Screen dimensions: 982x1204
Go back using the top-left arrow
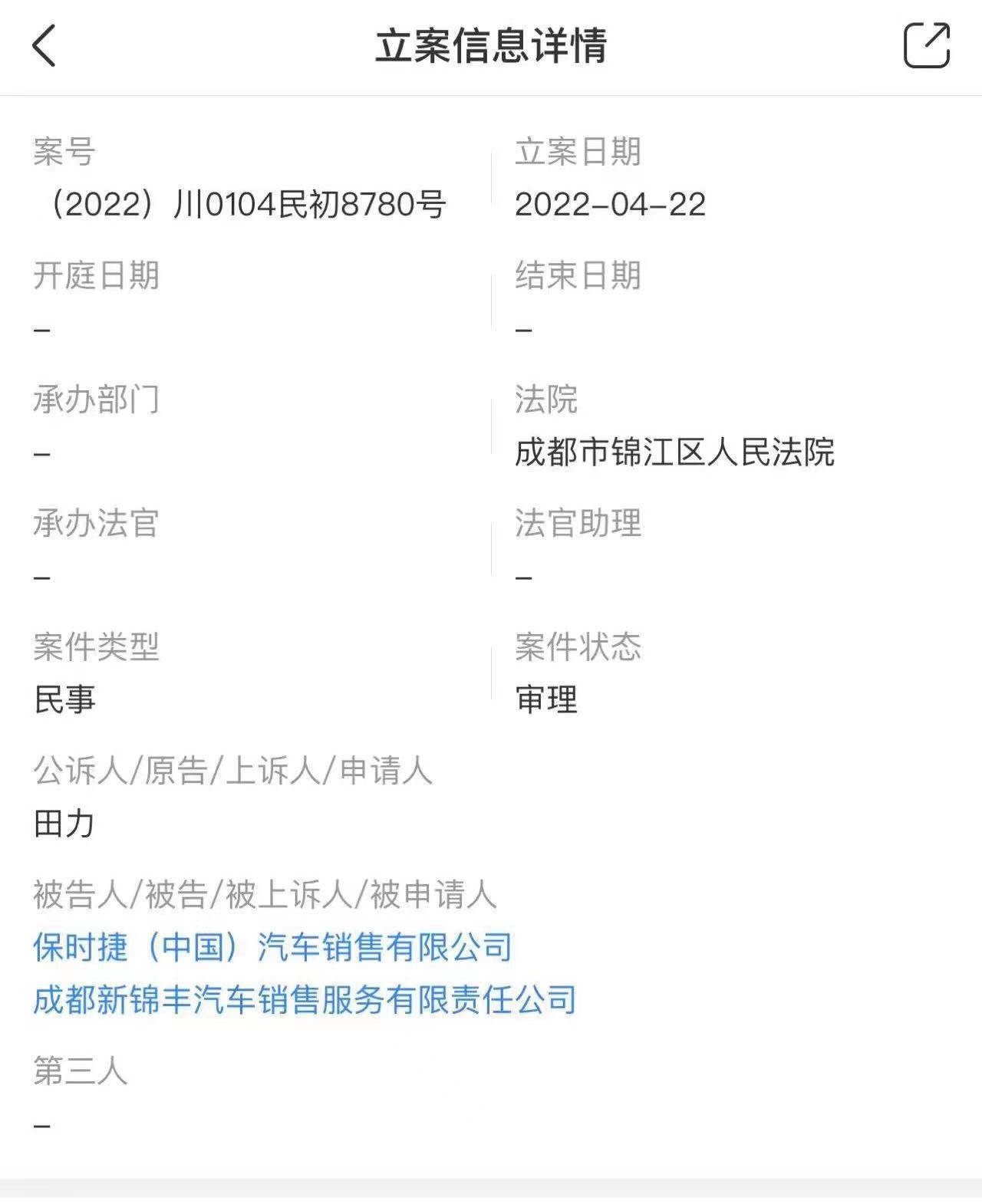[44, 46]
